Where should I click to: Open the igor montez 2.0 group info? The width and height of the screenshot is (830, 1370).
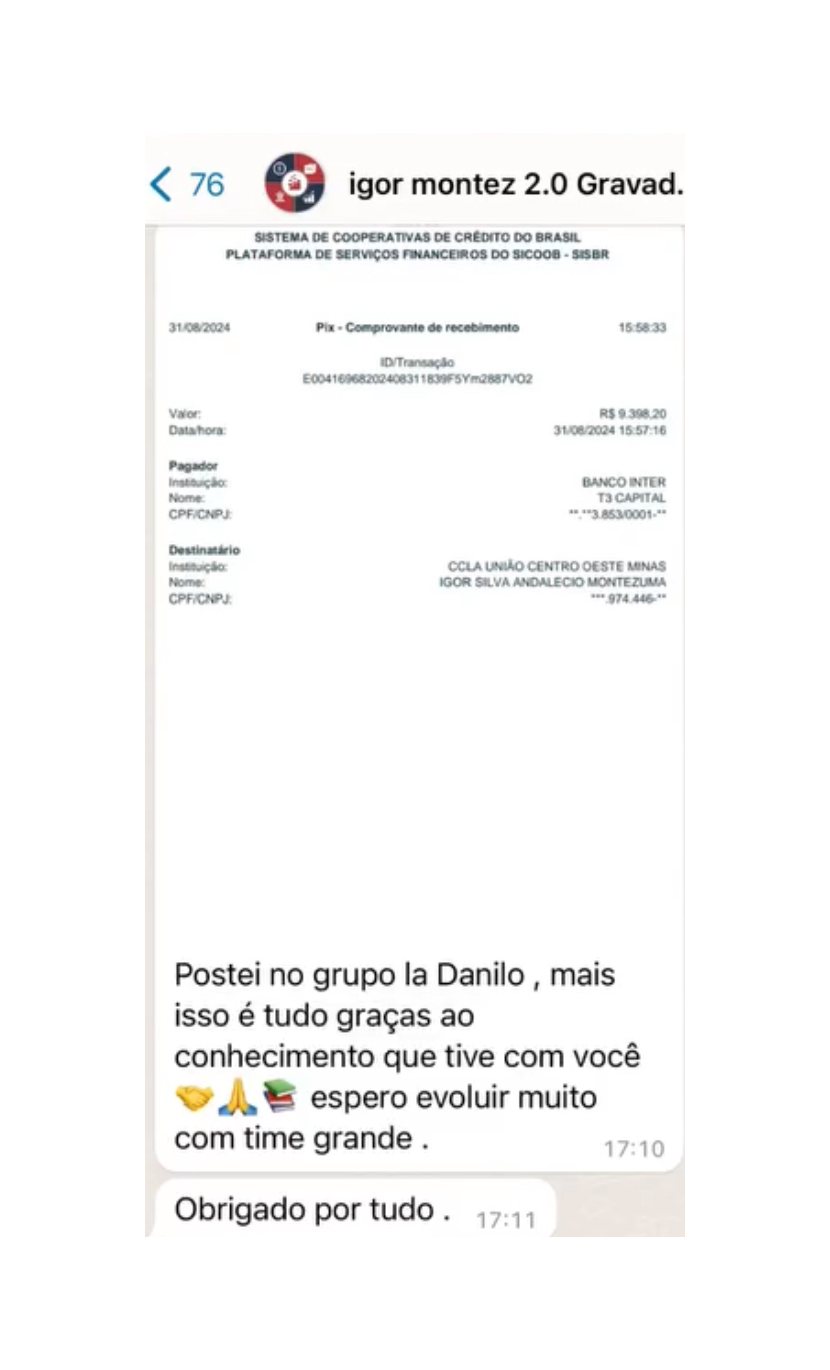pos(514,184)
